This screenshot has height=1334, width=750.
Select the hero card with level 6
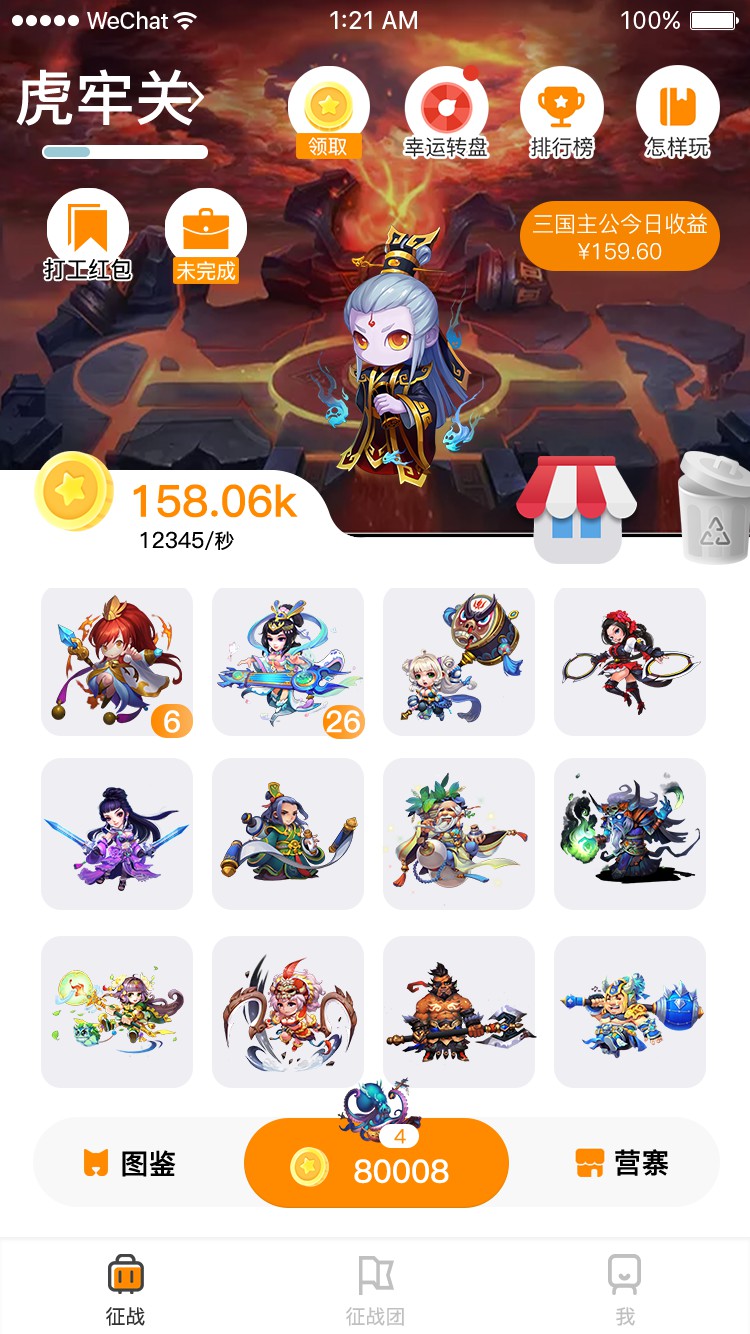tap(117, 662)
